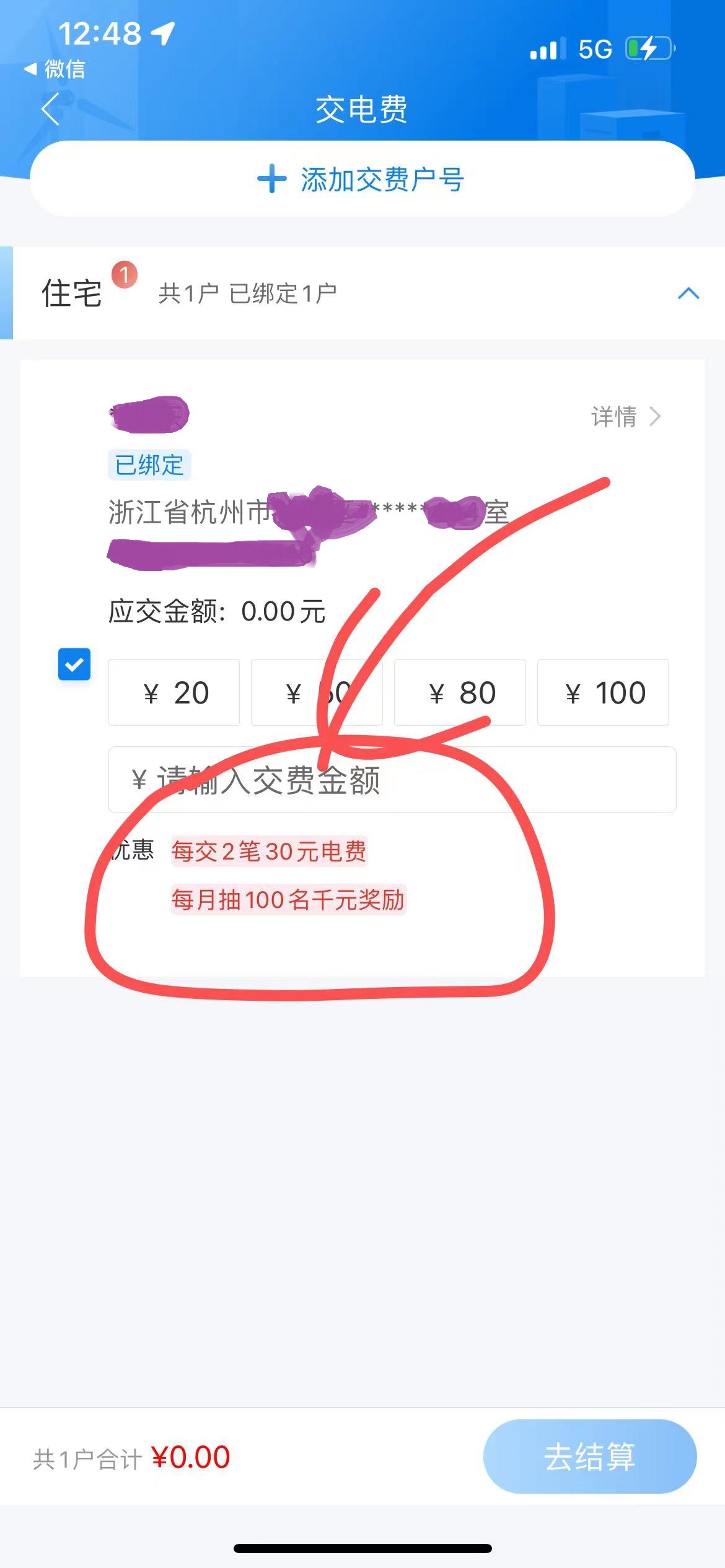Screen dimensions: 725x1568
Task: Select the ¥50 amount
Action: tap(316, 692)
